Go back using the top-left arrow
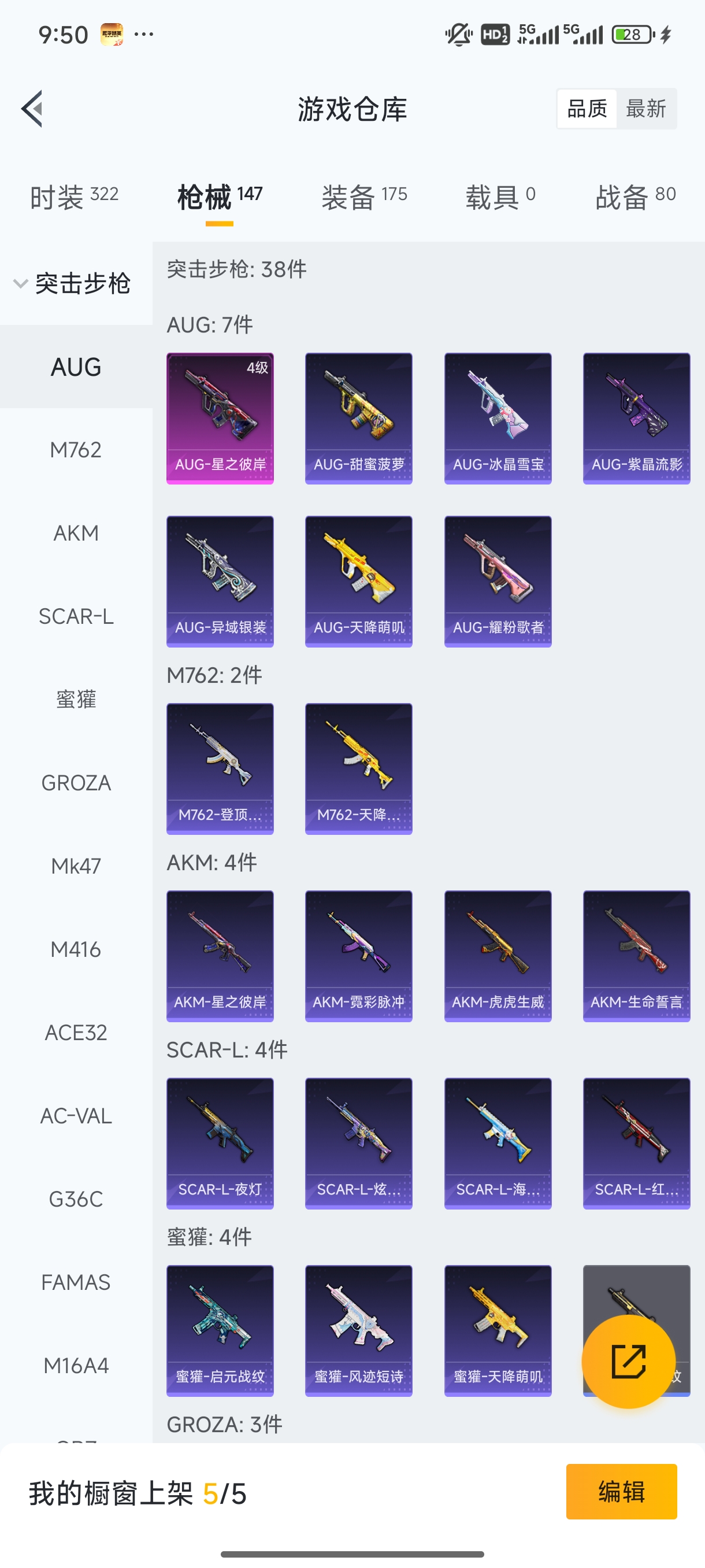The width and height of the screenshot is (705, 1568). click(x=32, y=109)
